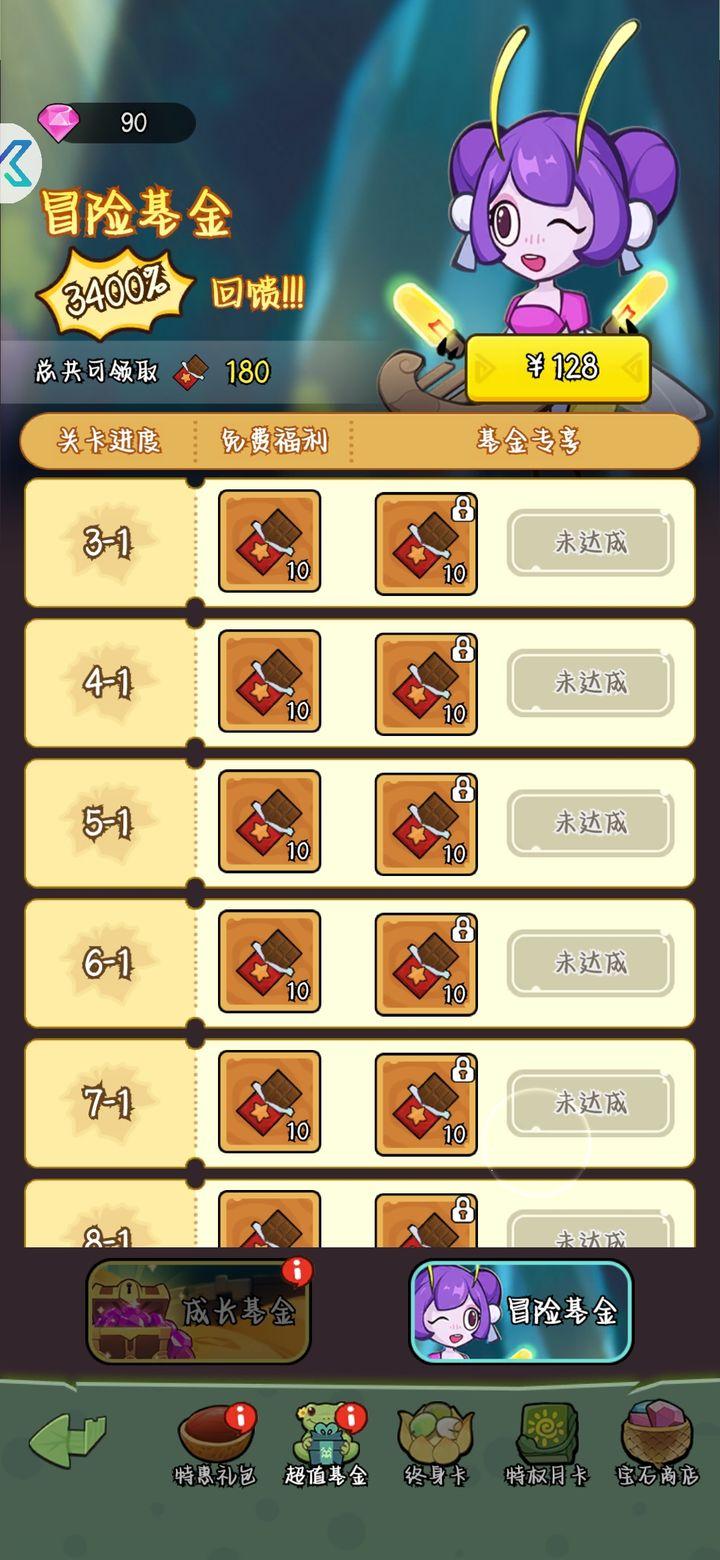This screenshot has height=1560, width=720.
Task: Open the 特惠礼包 section
Action: (215, 1445)
